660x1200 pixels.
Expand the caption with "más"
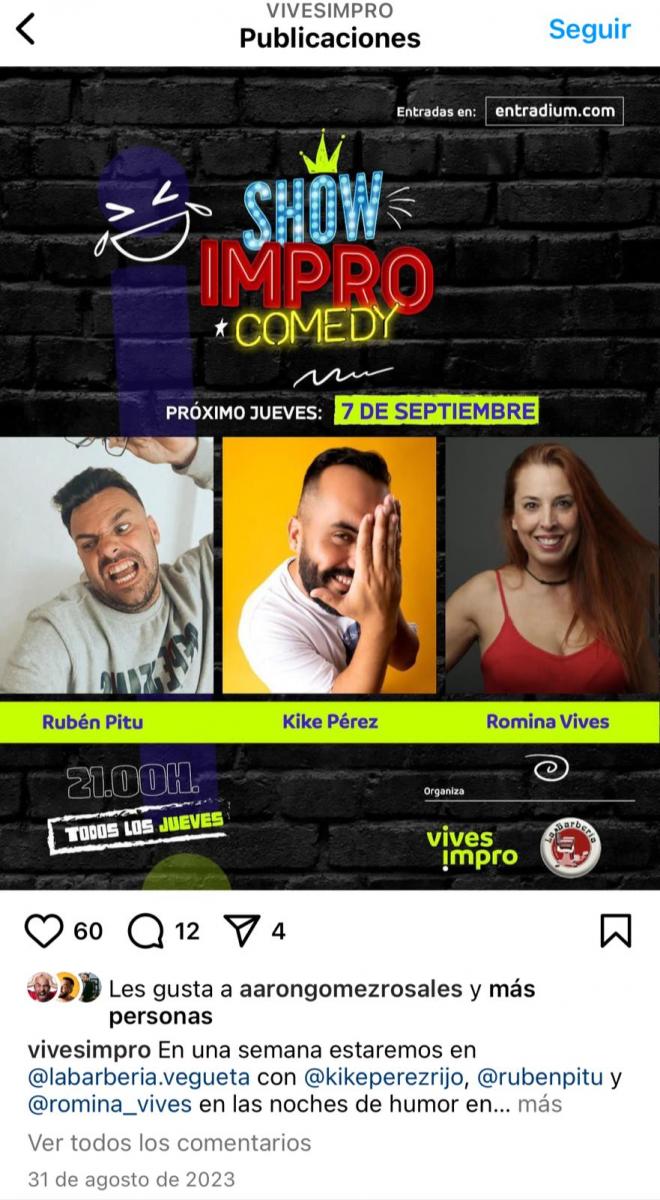click(x=540, y=1104)
